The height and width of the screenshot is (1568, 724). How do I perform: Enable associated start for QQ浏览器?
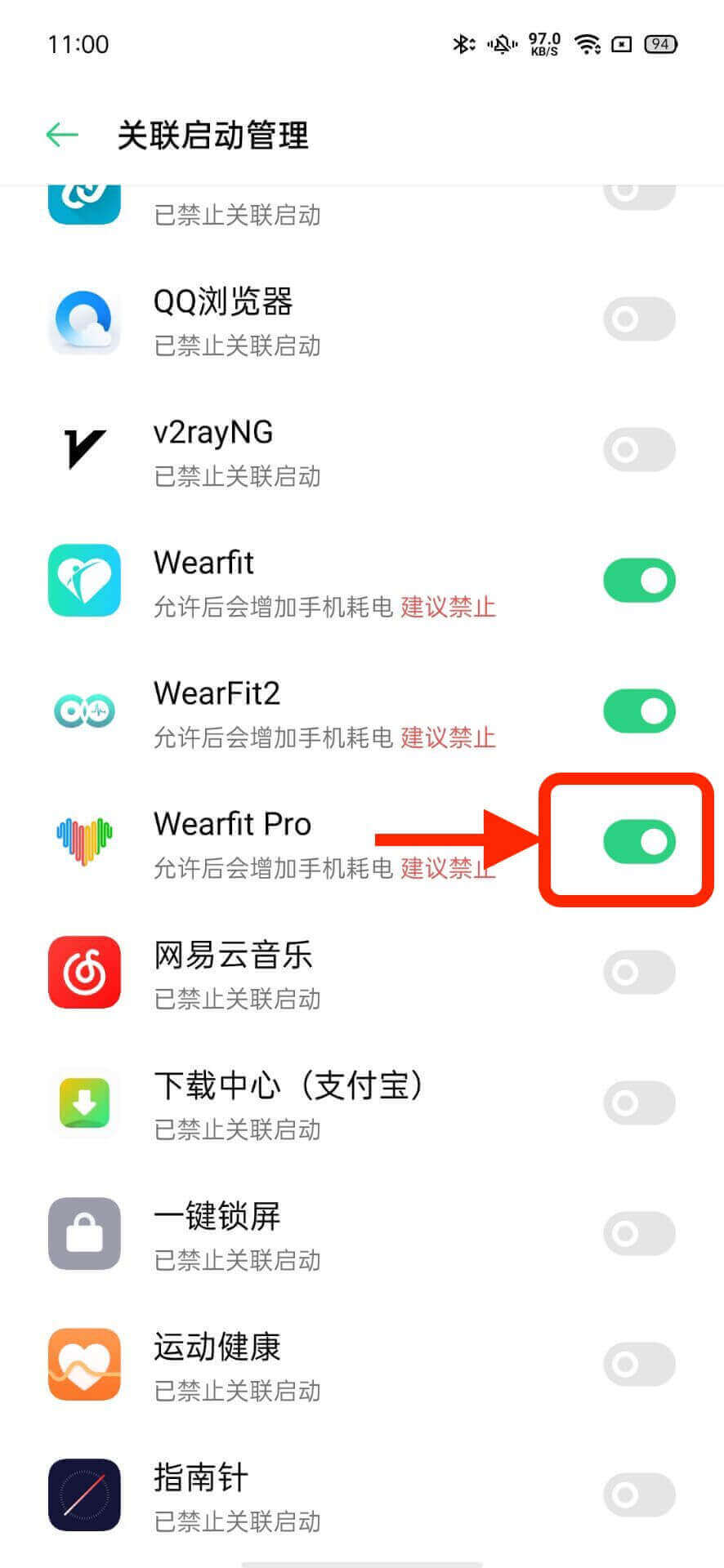pos(639,319)
